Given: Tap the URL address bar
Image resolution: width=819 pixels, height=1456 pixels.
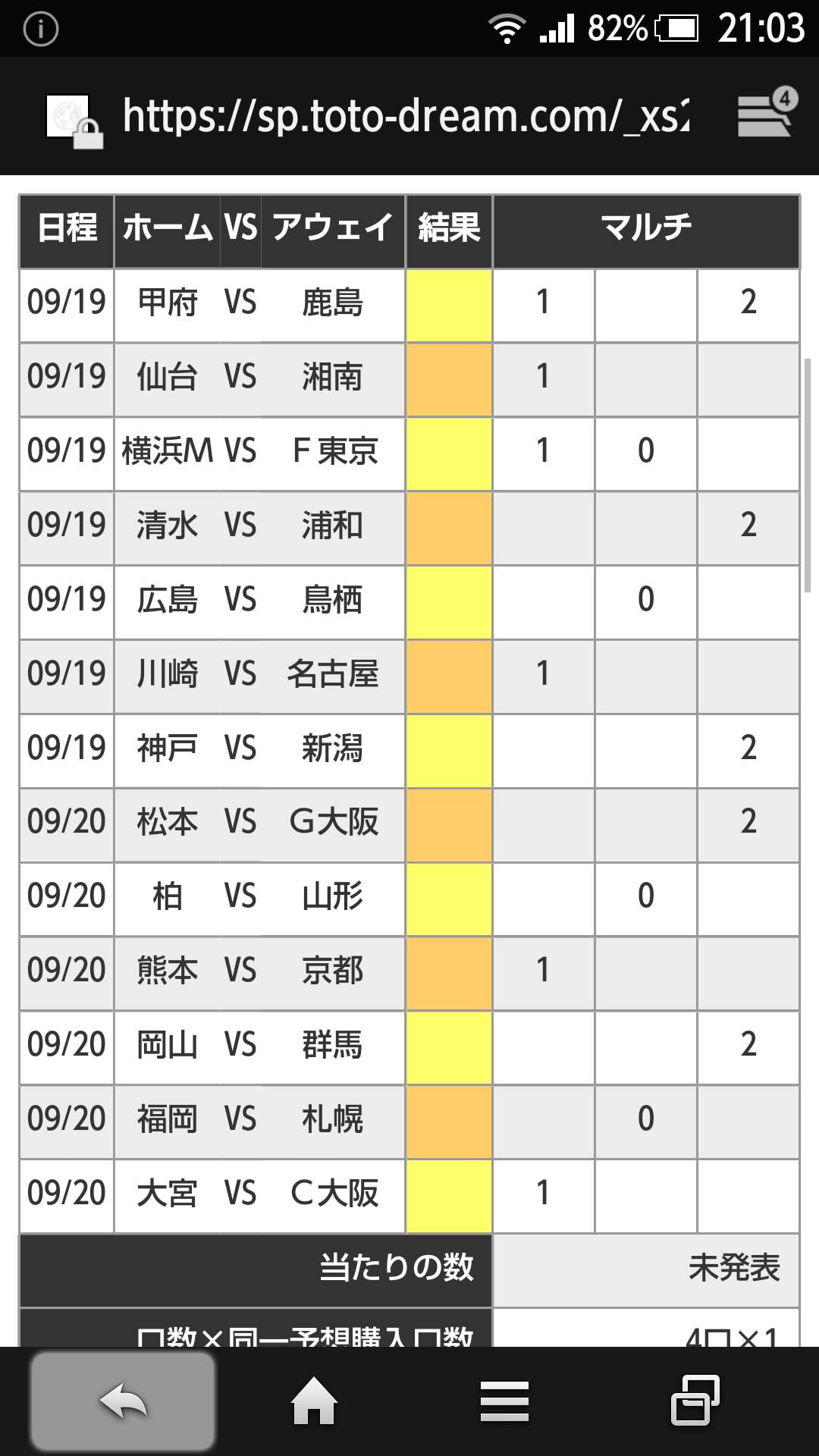Looking at the screenshot, I should click(x=406, y=117).
